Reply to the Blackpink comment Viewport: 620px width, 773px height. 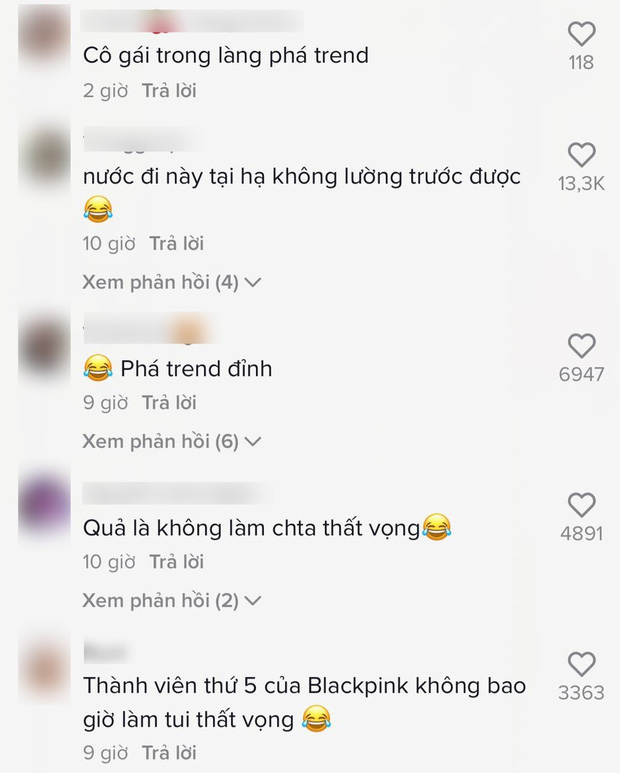169,750
